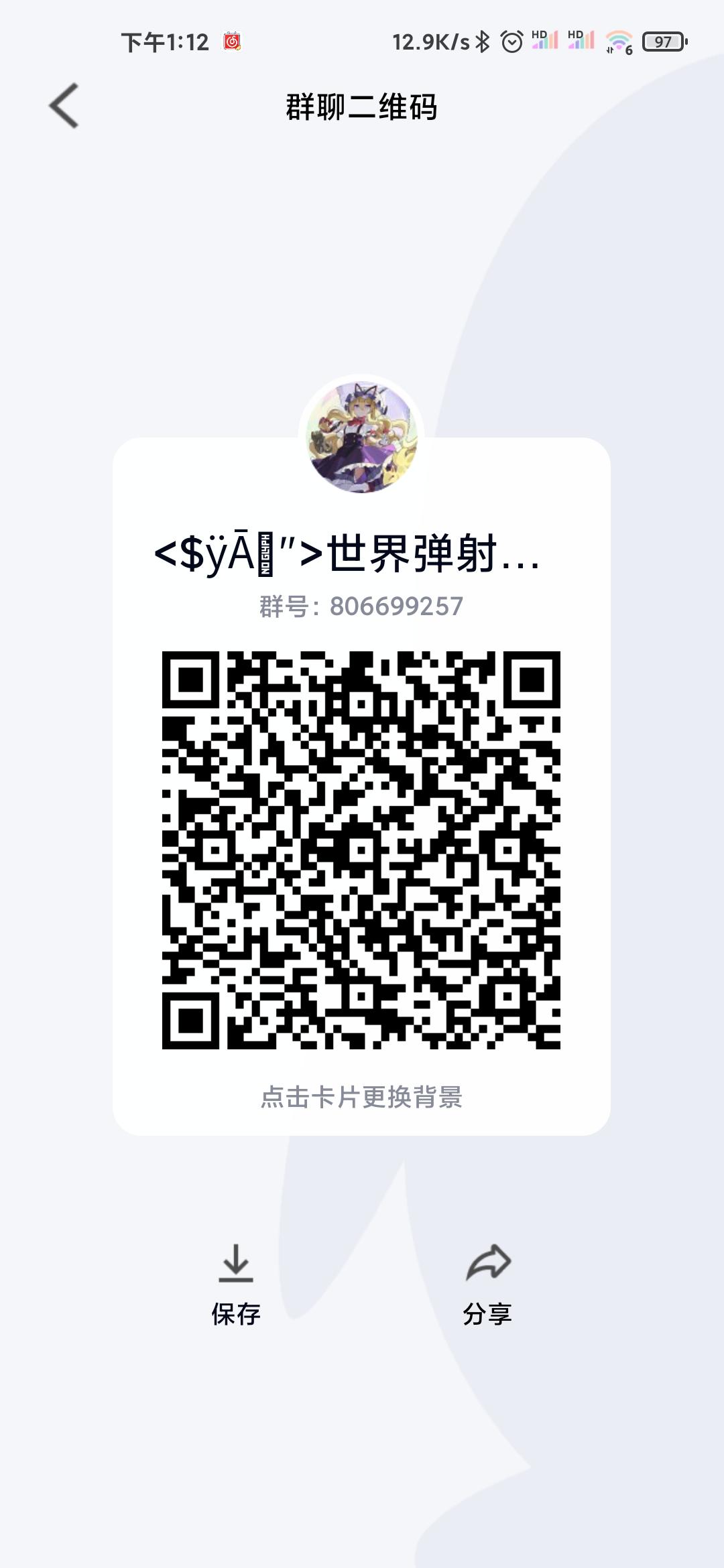724x1568 pixels.
Task: Tap the battery indicator showing 97
Action: coord(662,42)
